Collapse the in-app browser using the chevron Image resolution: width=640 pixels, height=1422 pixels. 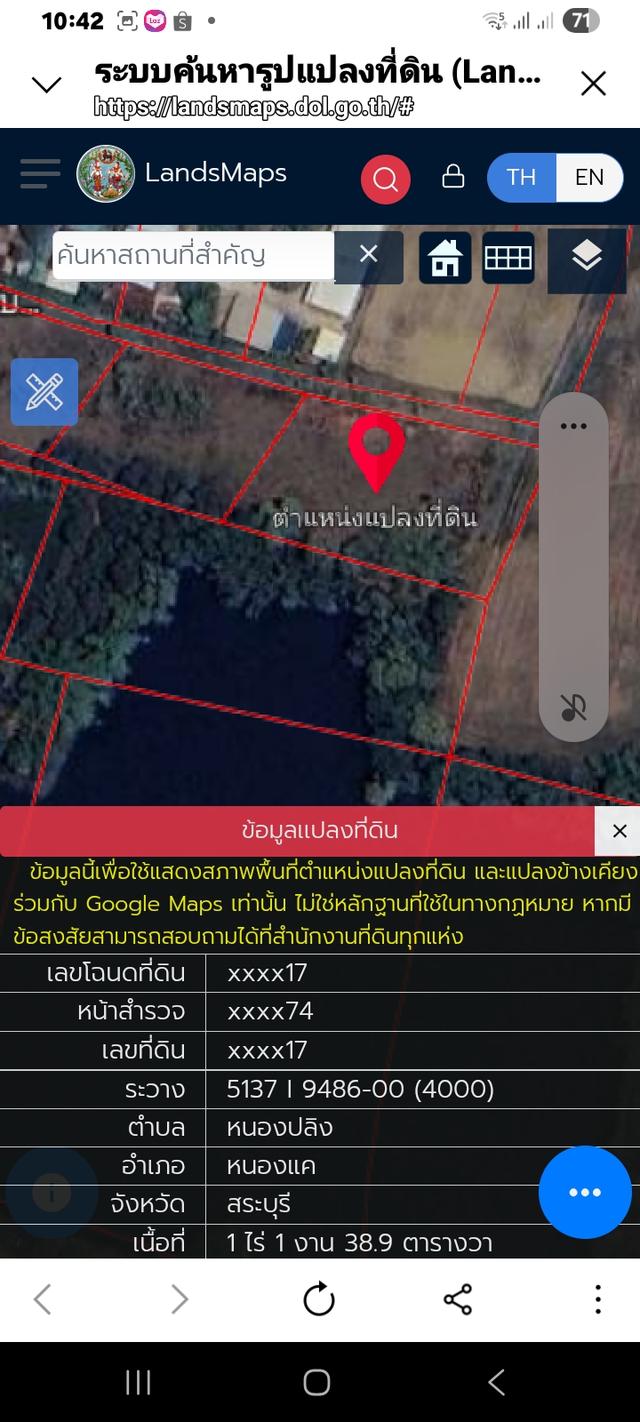[47, 85]
